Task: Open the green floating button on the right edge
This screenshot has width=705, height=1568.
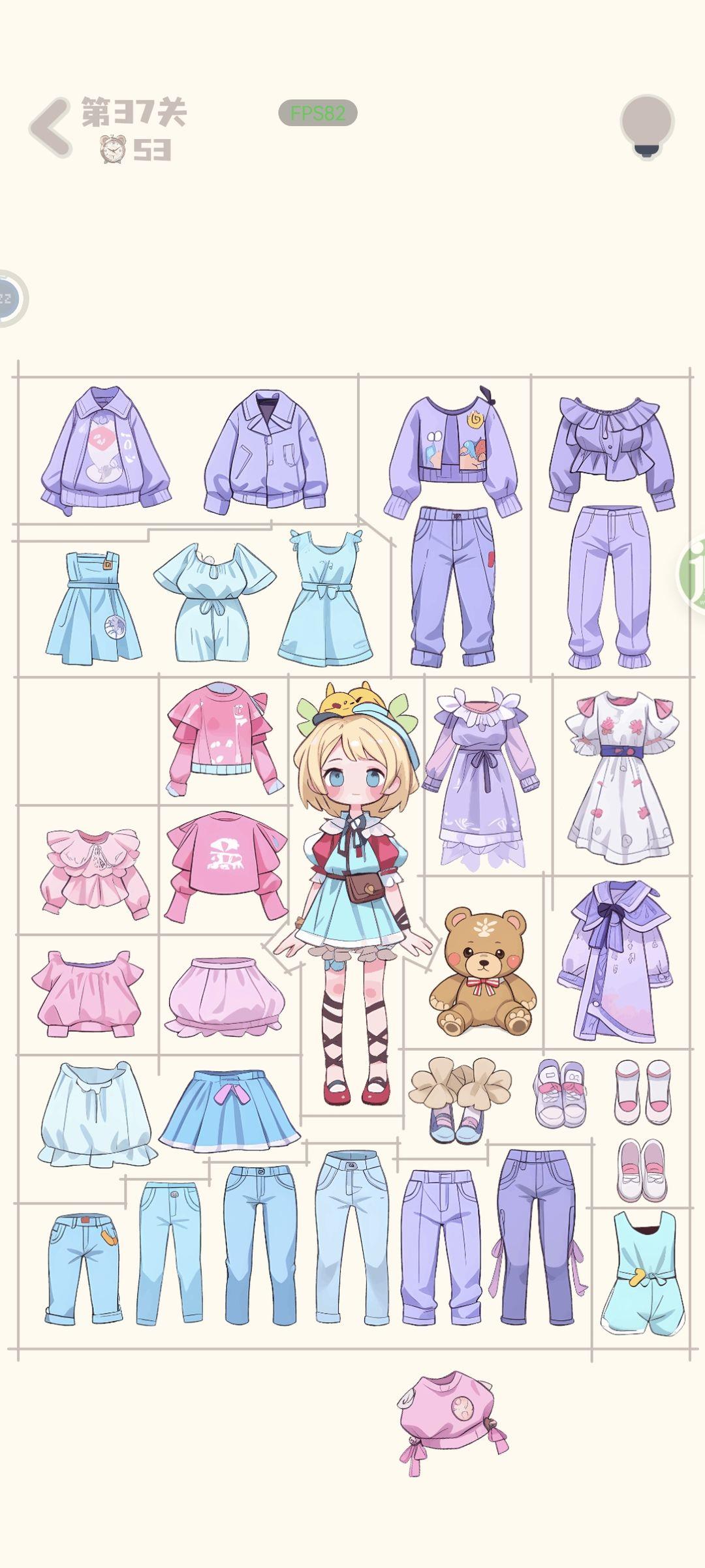Action: pyautogui.click(x=693, y=572)
